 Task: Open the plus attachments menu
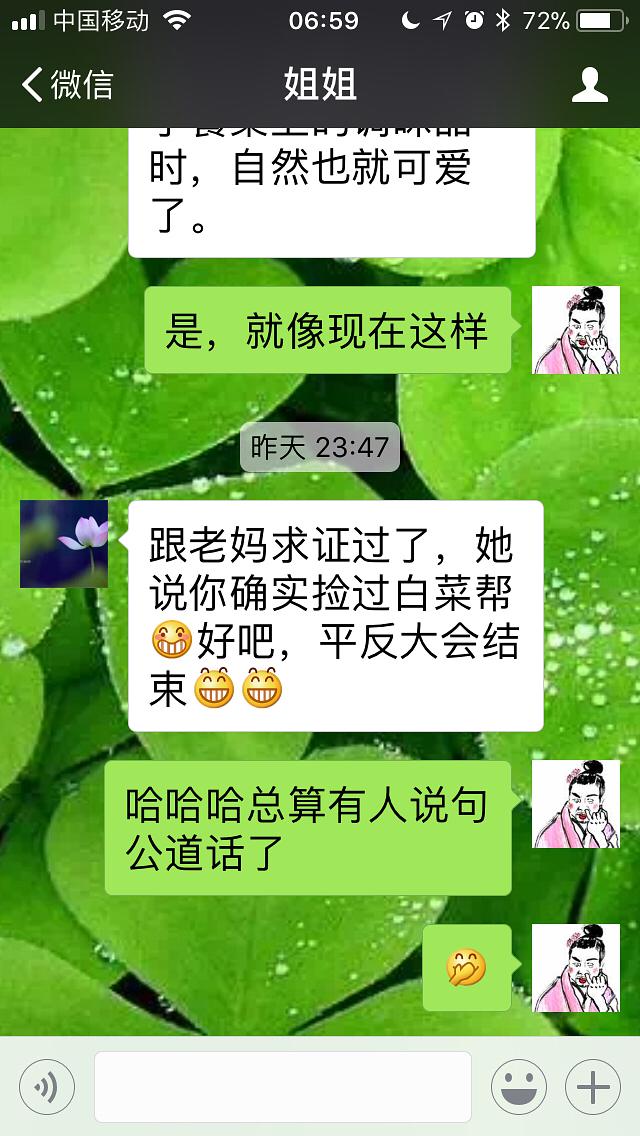point(593,1086)
